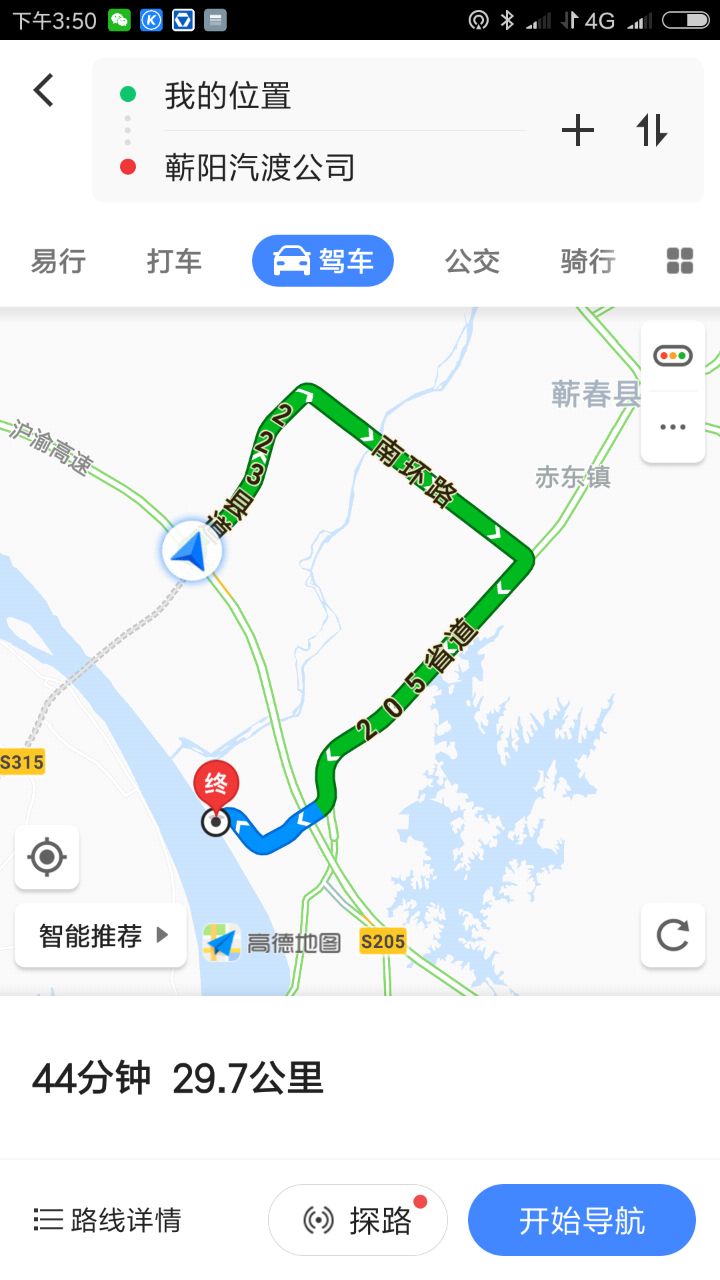Open the grid of more travel modes

click(x=680, y=262)
